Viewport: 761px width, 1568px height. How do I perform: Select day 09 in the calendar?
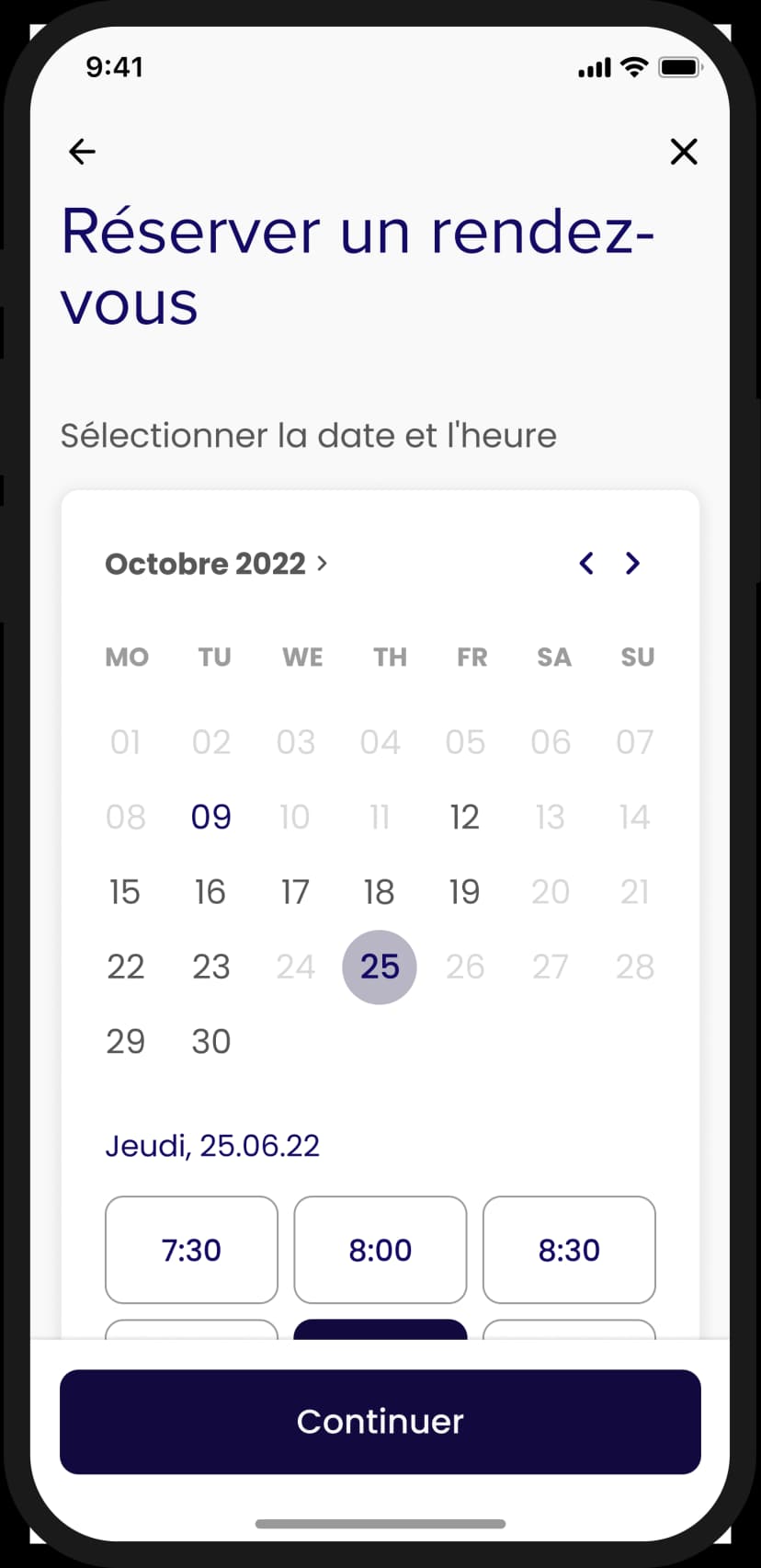coord(210,817)
